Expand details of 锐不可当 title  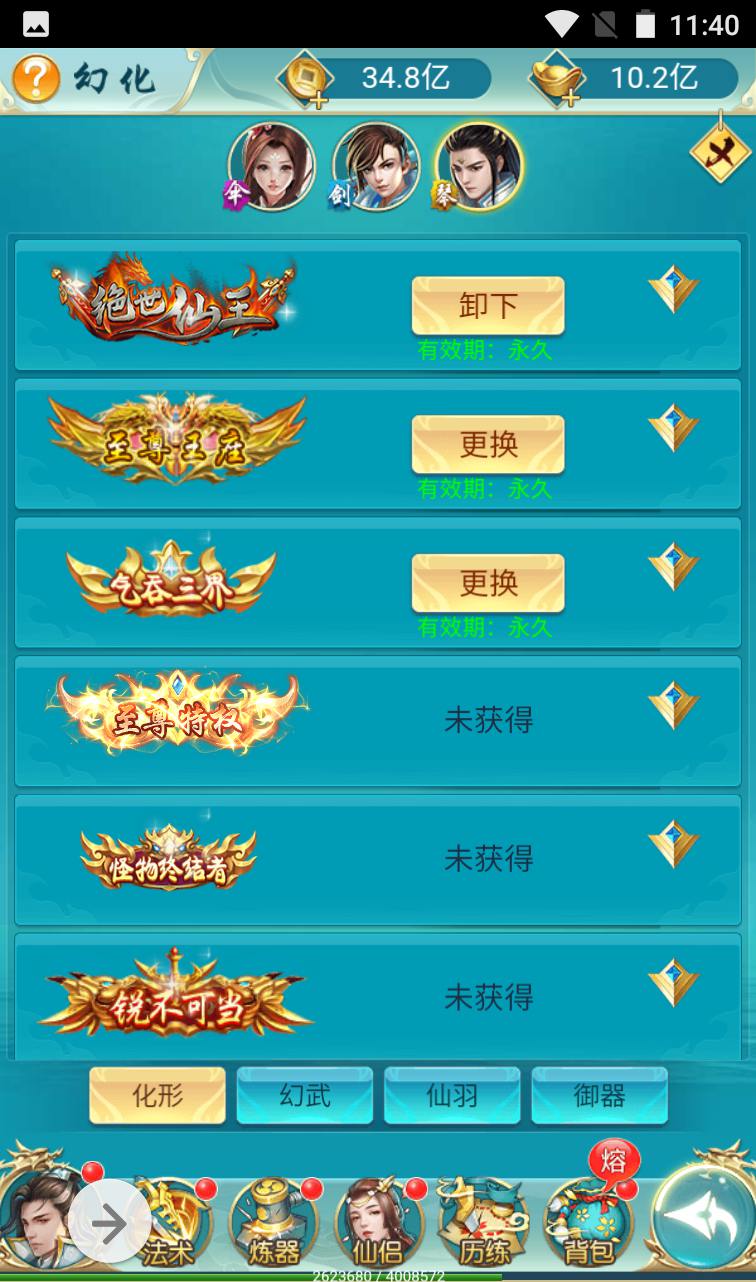coord(673,983)
